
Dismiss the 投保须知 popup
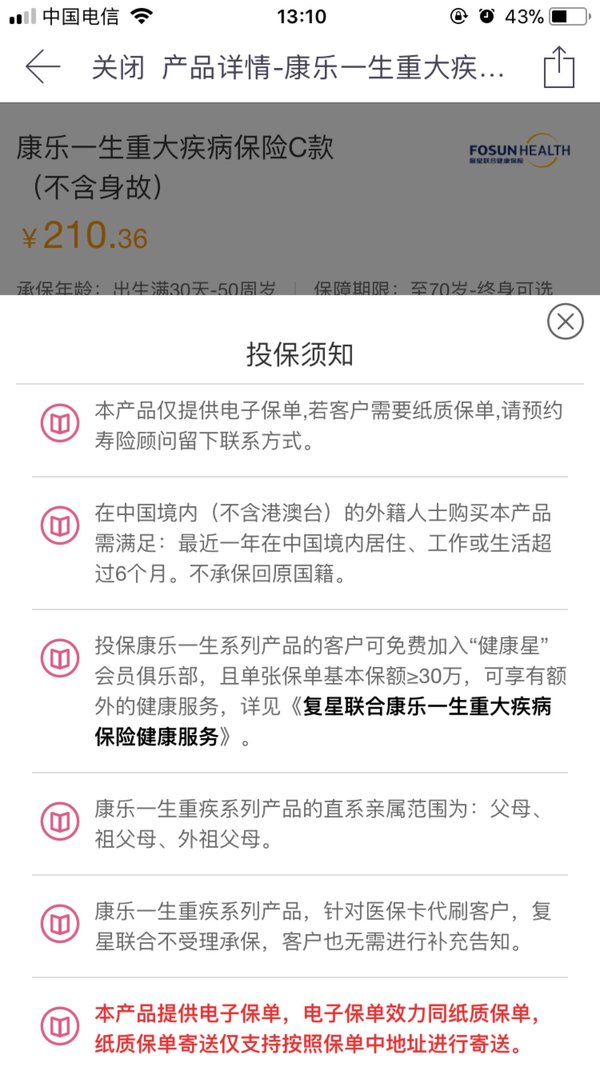pyautogui.click(x=565, y=321)
